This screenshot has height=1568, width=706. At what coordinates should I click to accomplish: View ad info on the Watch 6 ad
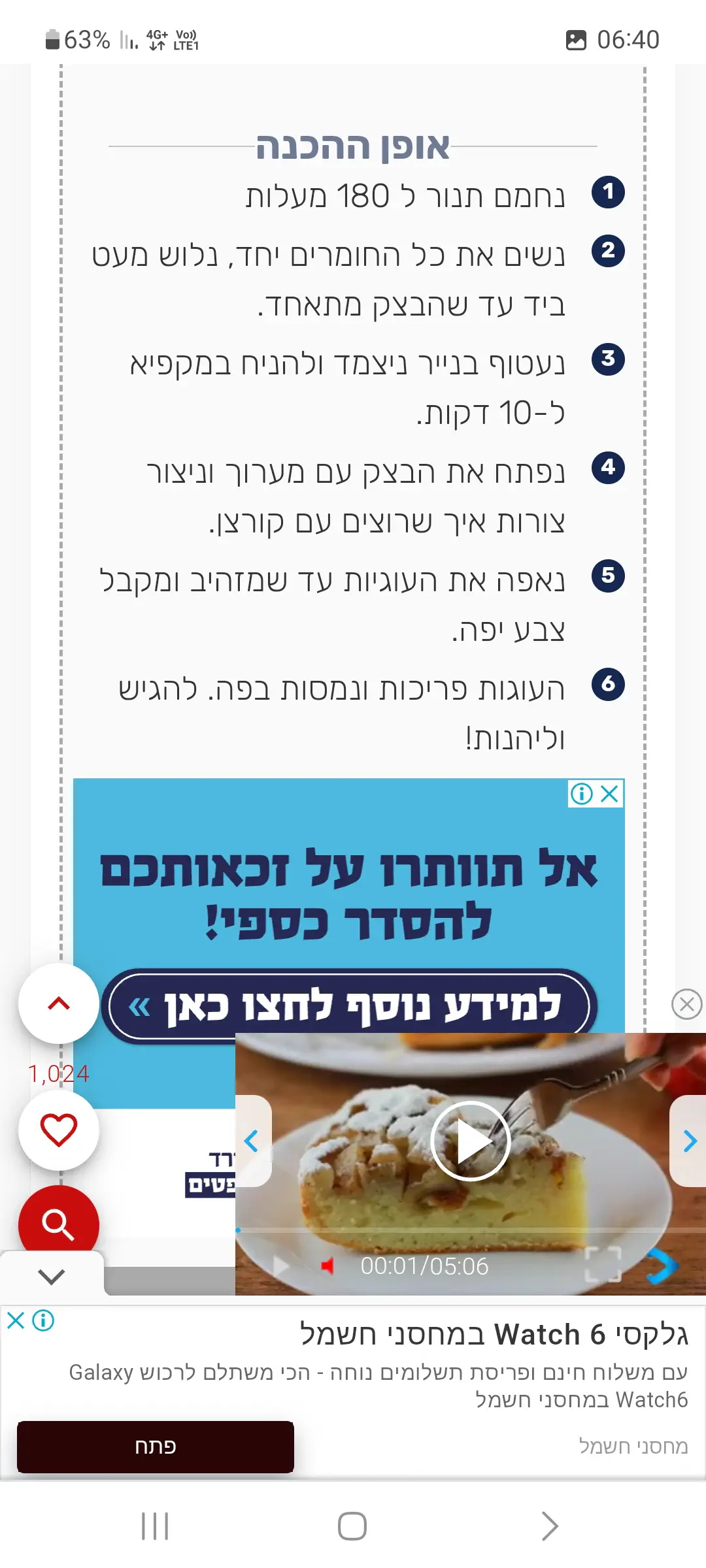(x=44, y=1320)
